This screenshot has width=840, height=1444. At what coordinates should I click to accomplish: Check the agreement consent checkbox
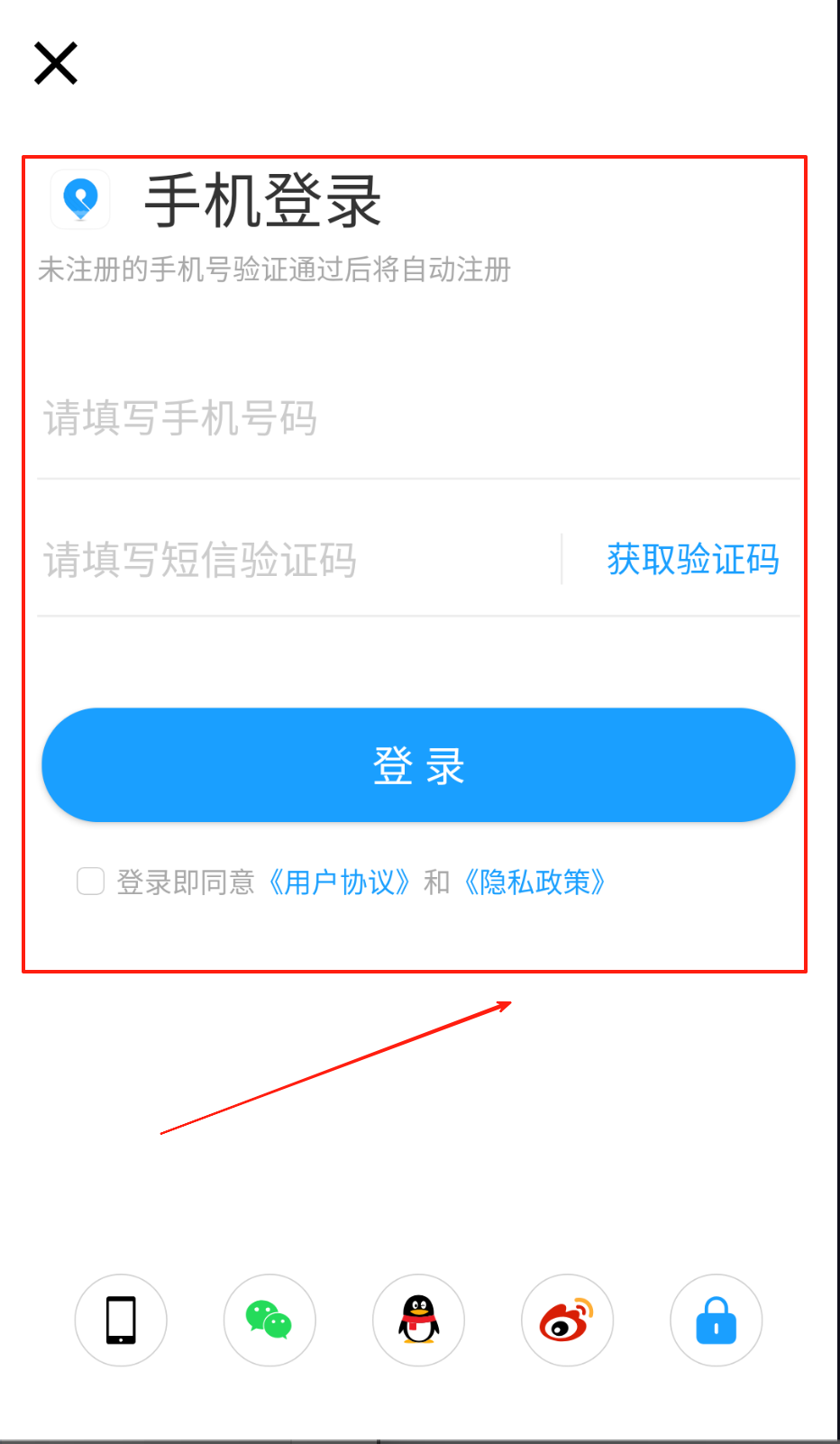pyautogui.click(x=91, y=882)
